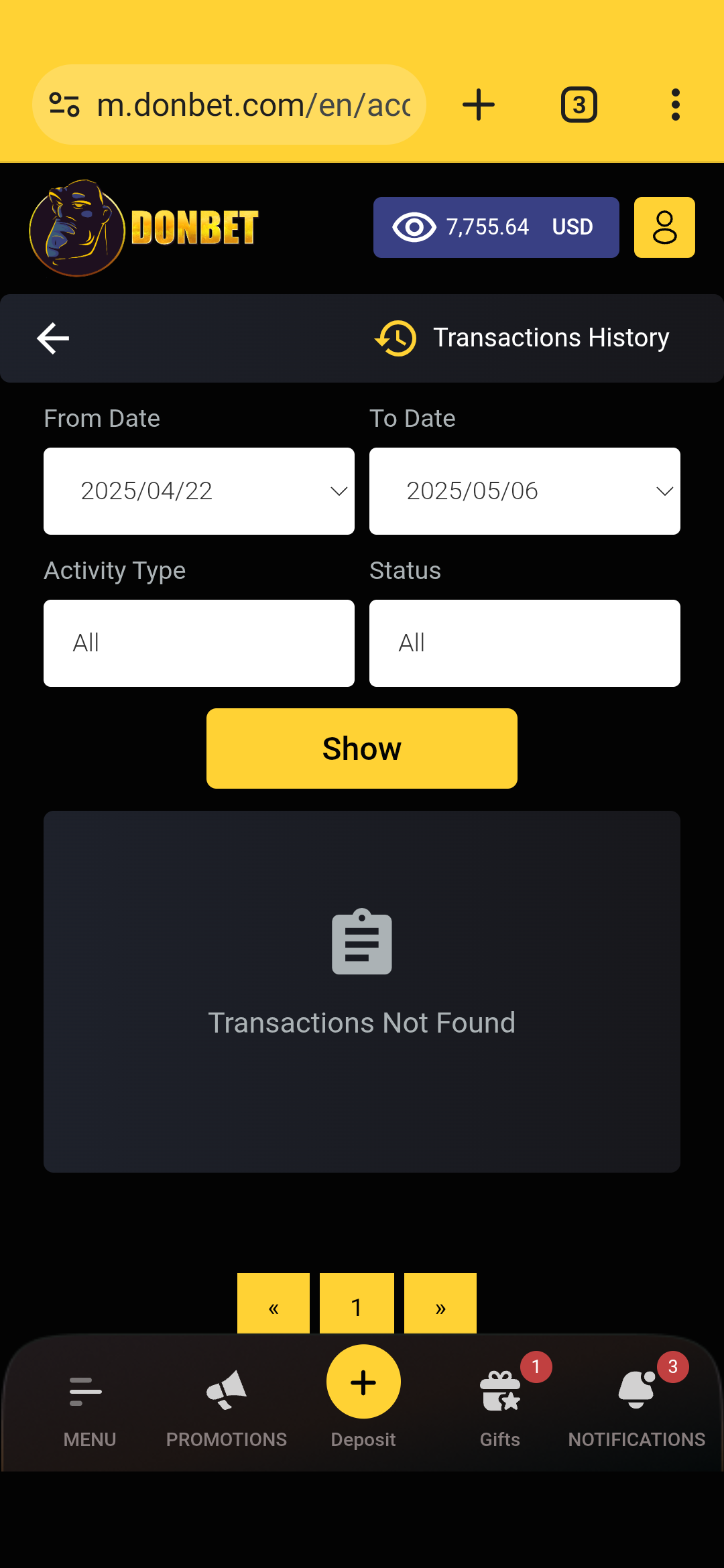Select page 1 in pagination
The width and height of the screenshot is (724, 1568).
[357, 1306]
